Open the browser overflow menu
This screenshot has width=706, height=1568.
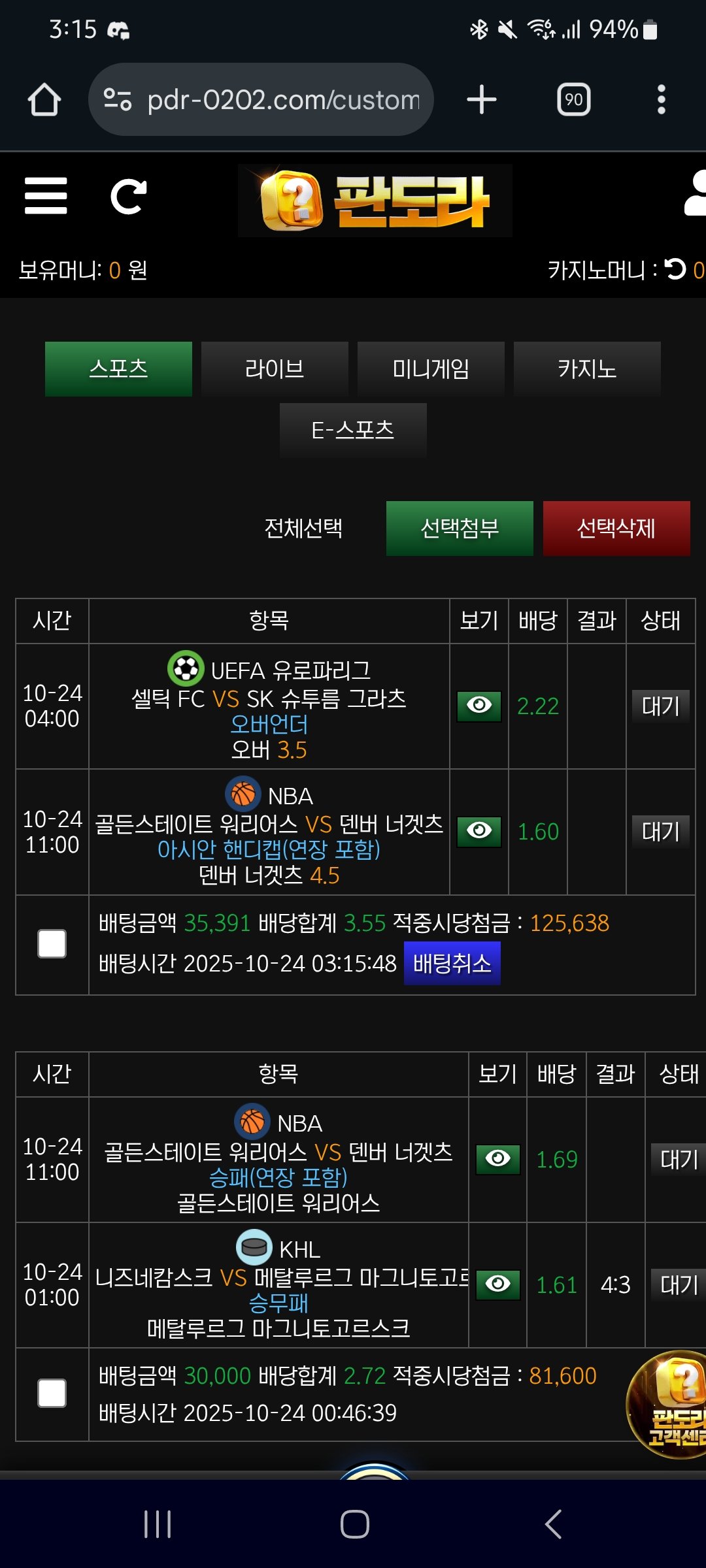[661, 99]
